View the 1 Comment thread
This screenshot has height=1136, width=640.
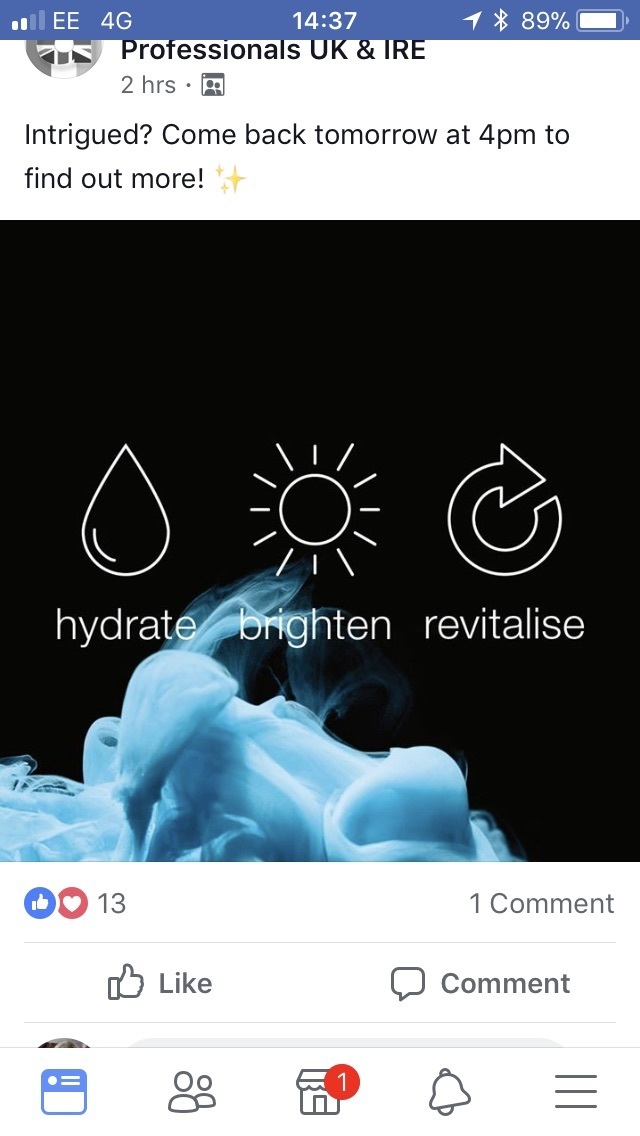tap(541, 903)
